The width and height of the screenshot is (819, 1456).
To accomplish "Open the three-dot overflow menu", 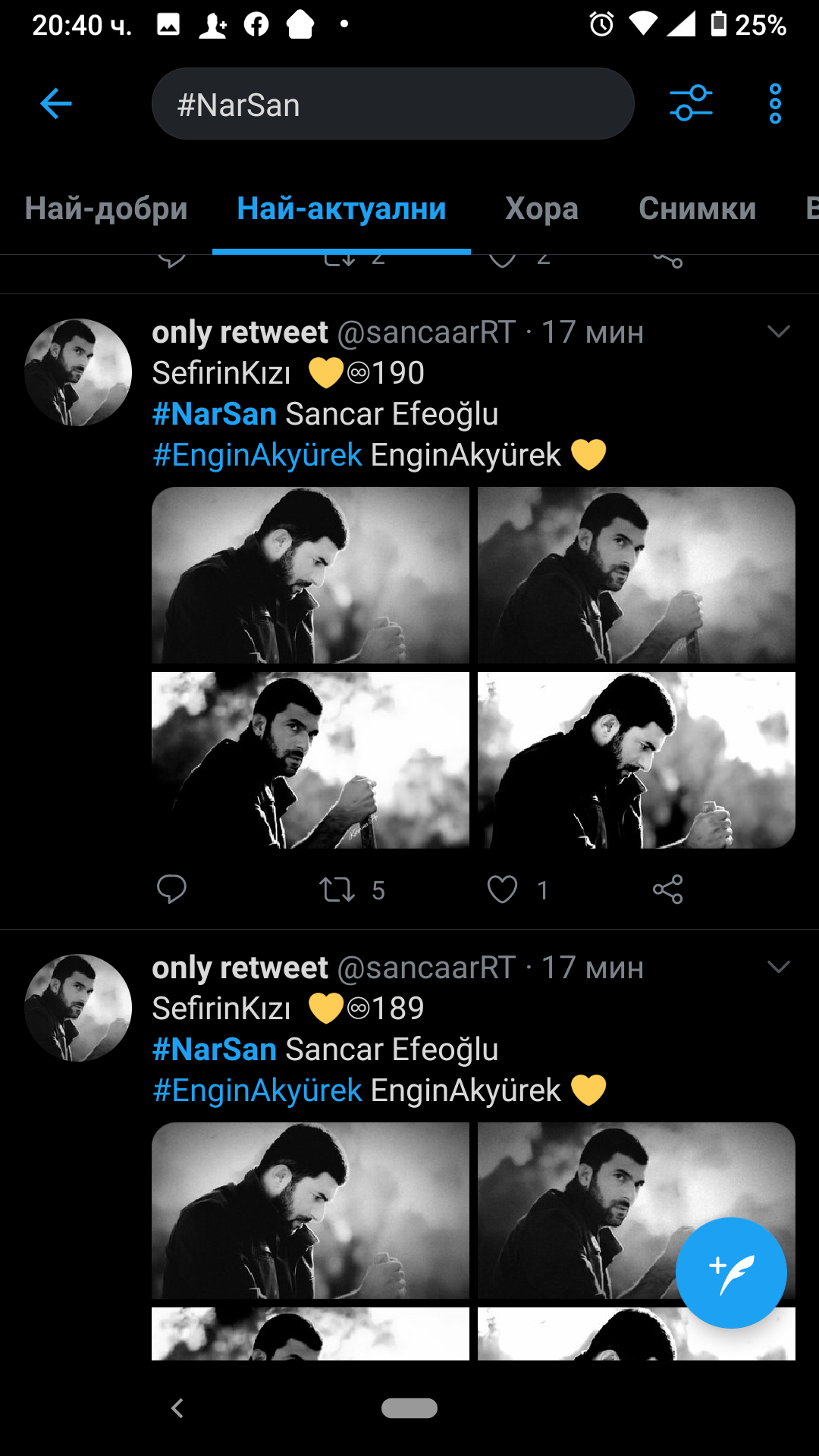I will (x=774, y=104).
